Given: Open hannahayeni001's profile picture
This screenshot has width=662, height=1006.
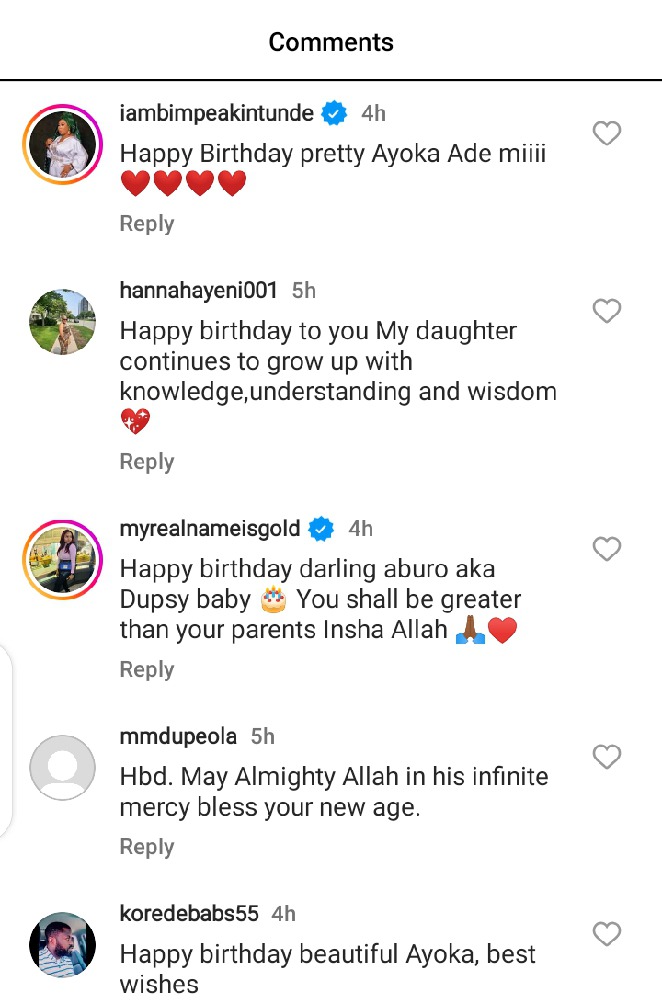Looking at the screenshot, I should click(63, 322).
